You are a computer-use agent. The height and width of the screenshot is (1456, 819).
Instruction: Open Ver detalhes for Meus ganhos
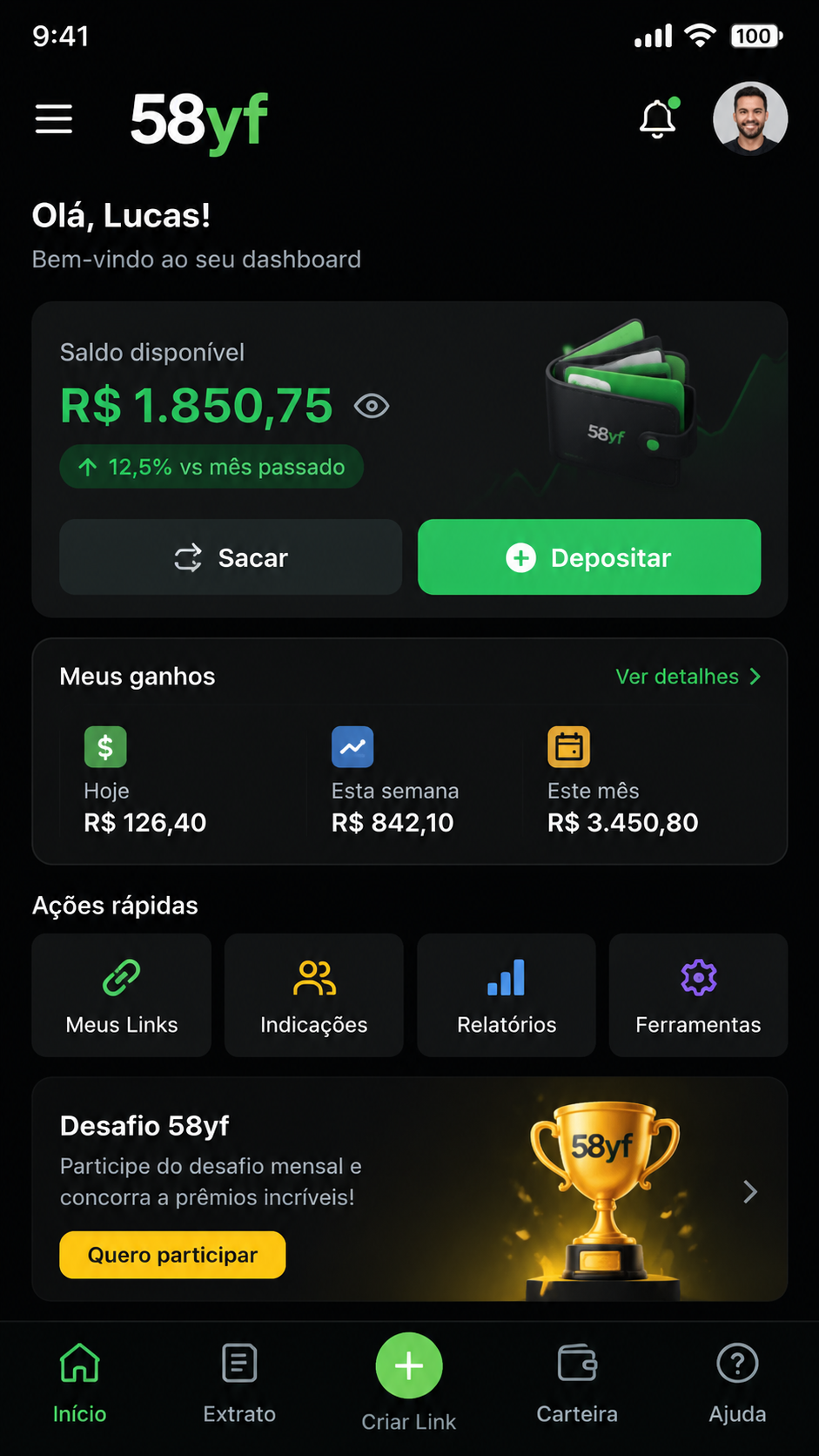(688, 677)
